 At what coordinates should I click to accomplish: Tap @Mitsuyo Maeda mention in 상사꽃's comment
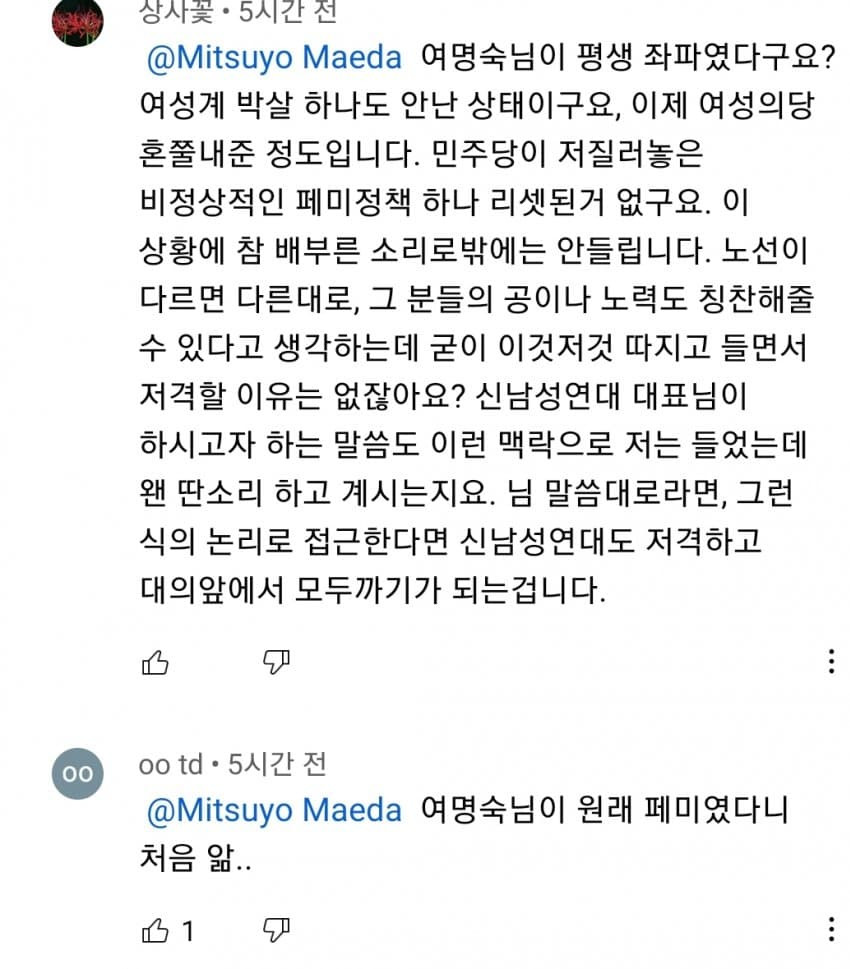coord(274,58)
